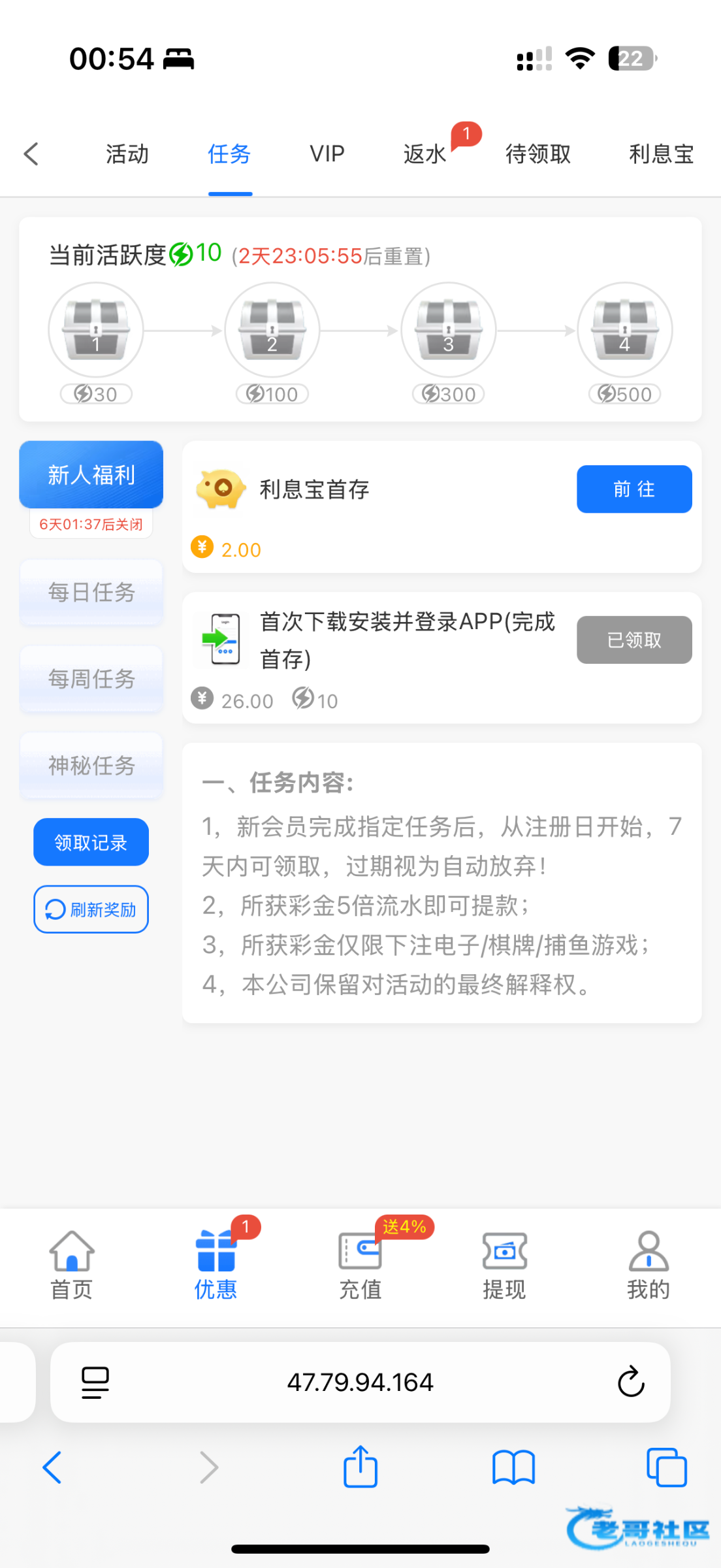This screenshot has width=721, height=1568.
Task: Go back using the top-left arrow
Action: click(x=31, y=154)
